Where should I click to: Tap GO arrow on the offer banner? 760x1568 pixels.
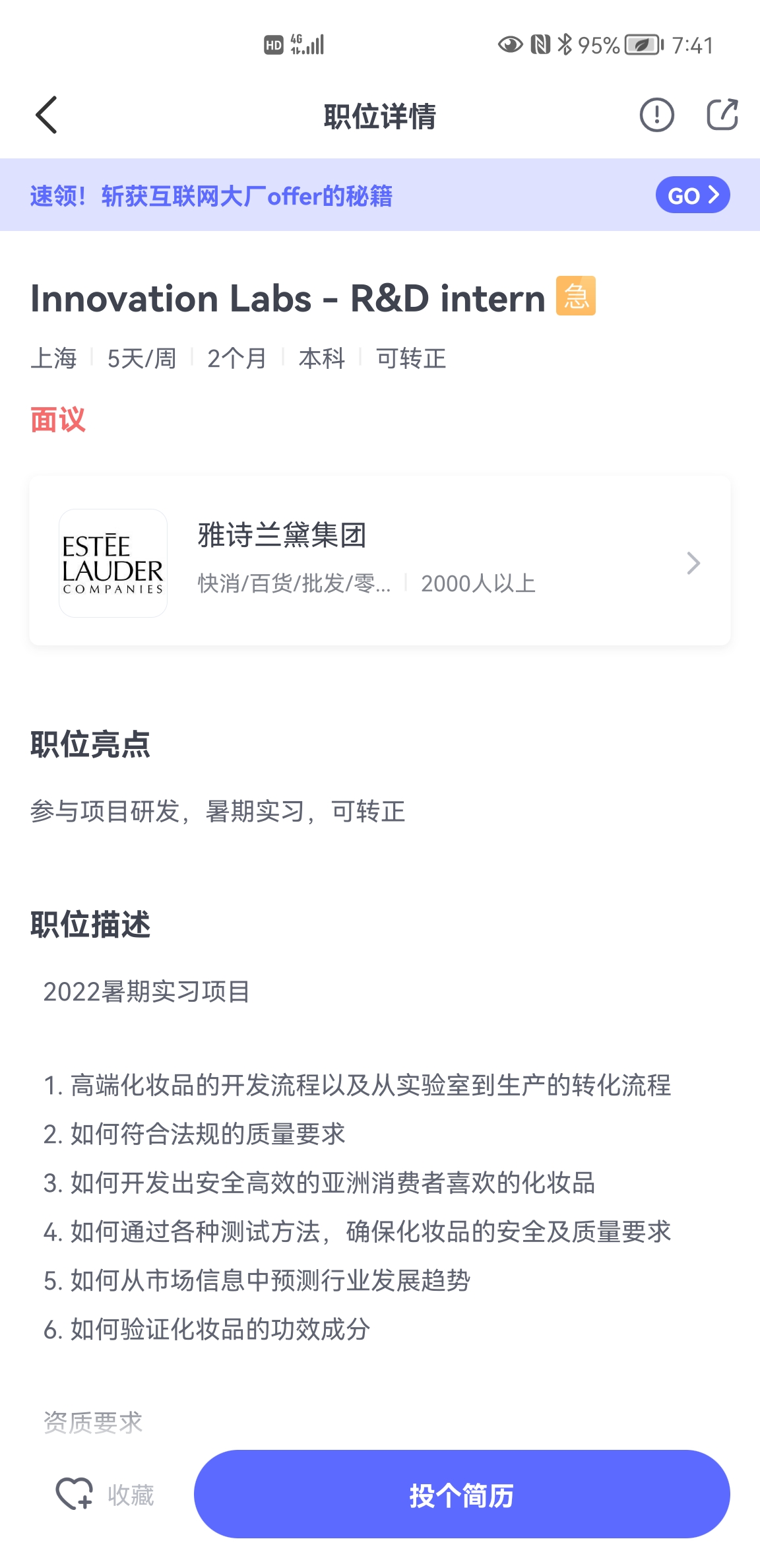point(693,195)
